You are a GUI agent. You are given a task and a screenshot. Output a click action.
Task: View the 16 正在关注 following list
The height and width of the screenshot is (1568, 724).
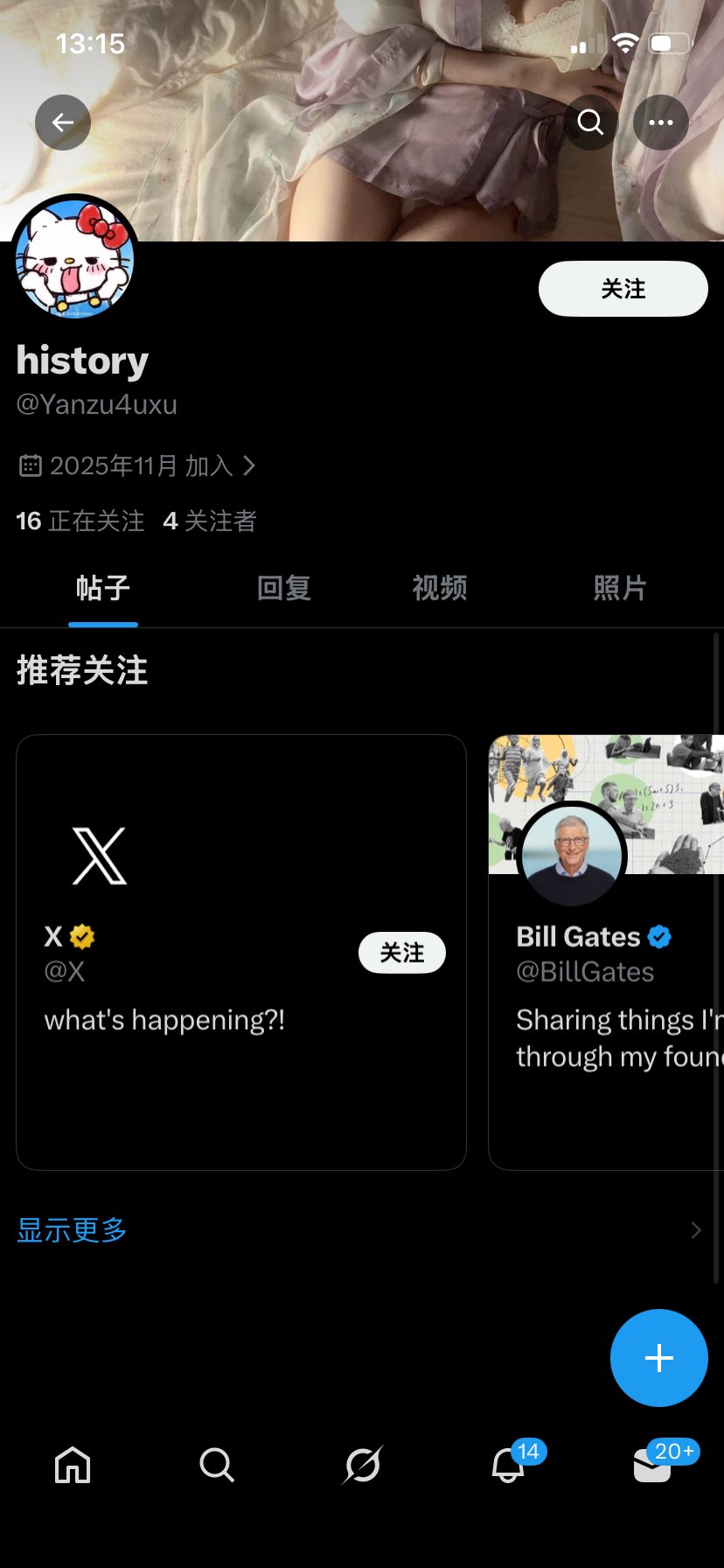(80, 521)
